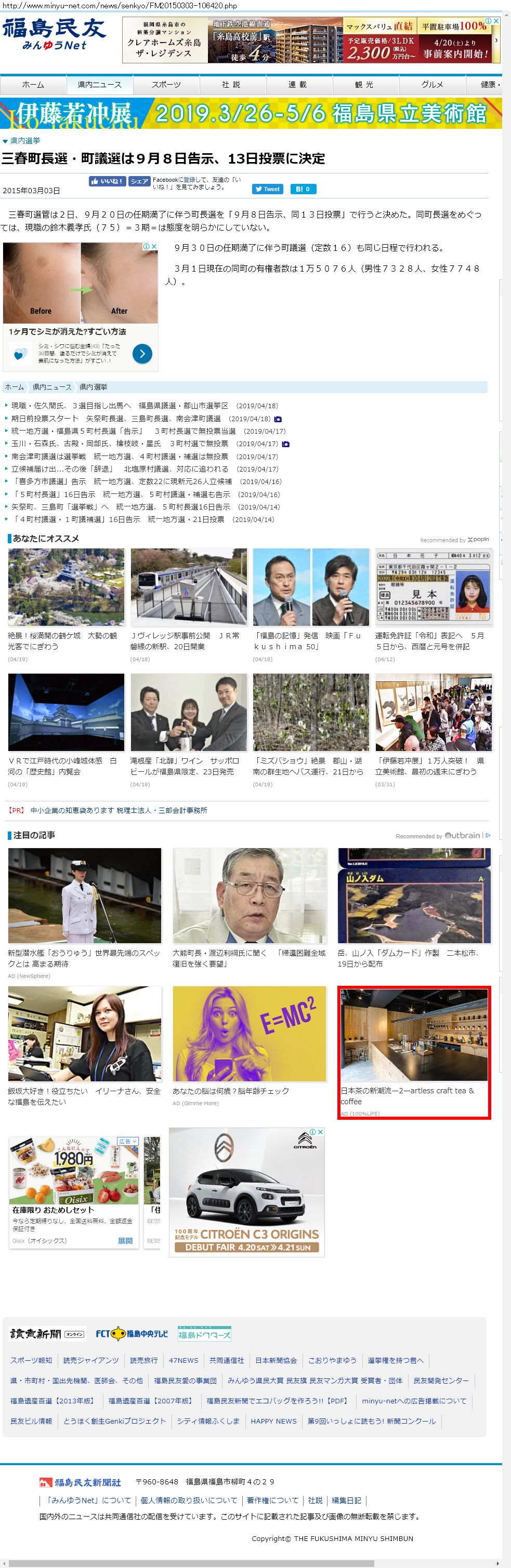Switch to the 社説 tab
This screenshot has height=1568, width=511.
pos(231,85)
